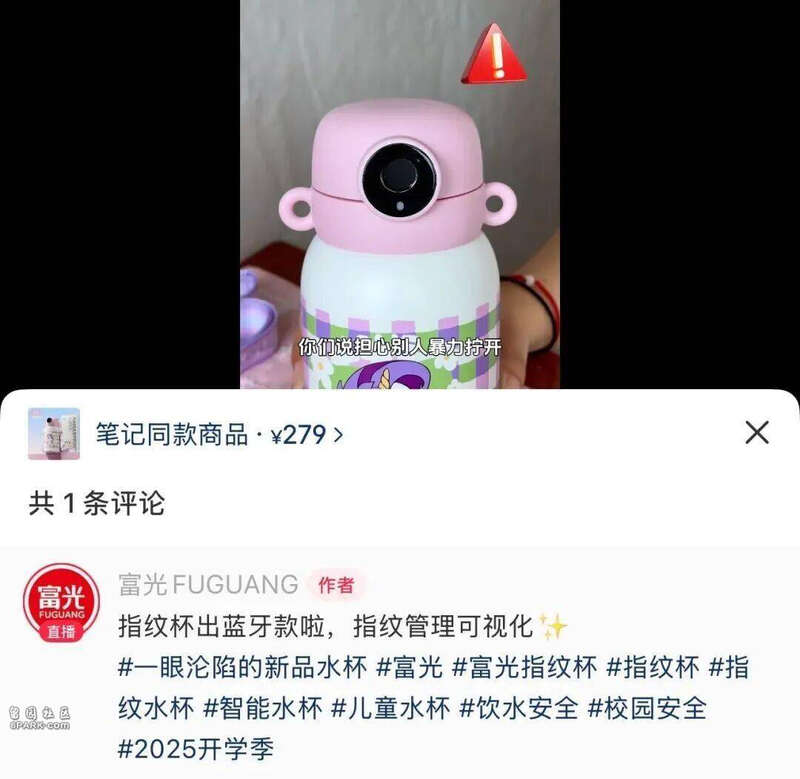Open the hashtag #一眼沦陷的新品水杯
The image size is (800, 779).
click(x=241, y=667)
